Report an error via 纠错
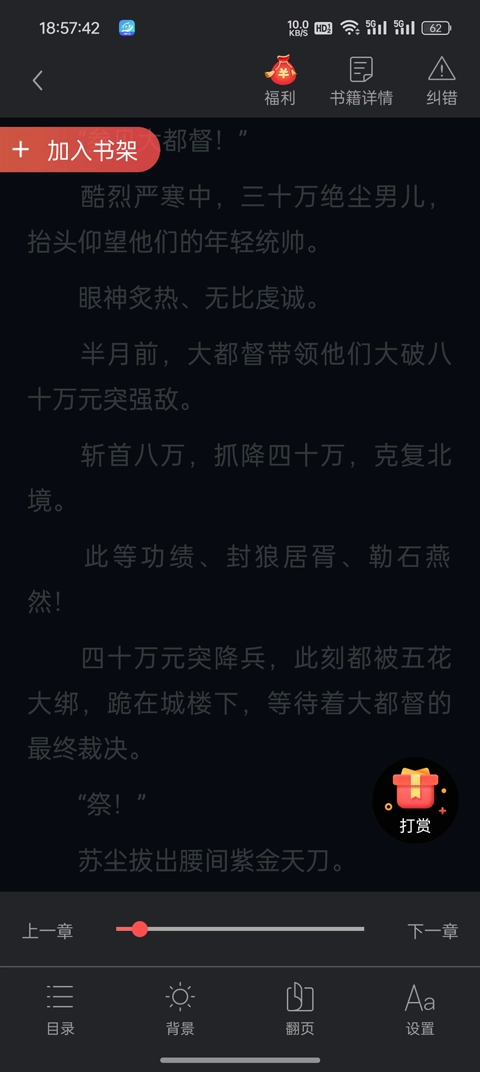 [x=442, y=81]
